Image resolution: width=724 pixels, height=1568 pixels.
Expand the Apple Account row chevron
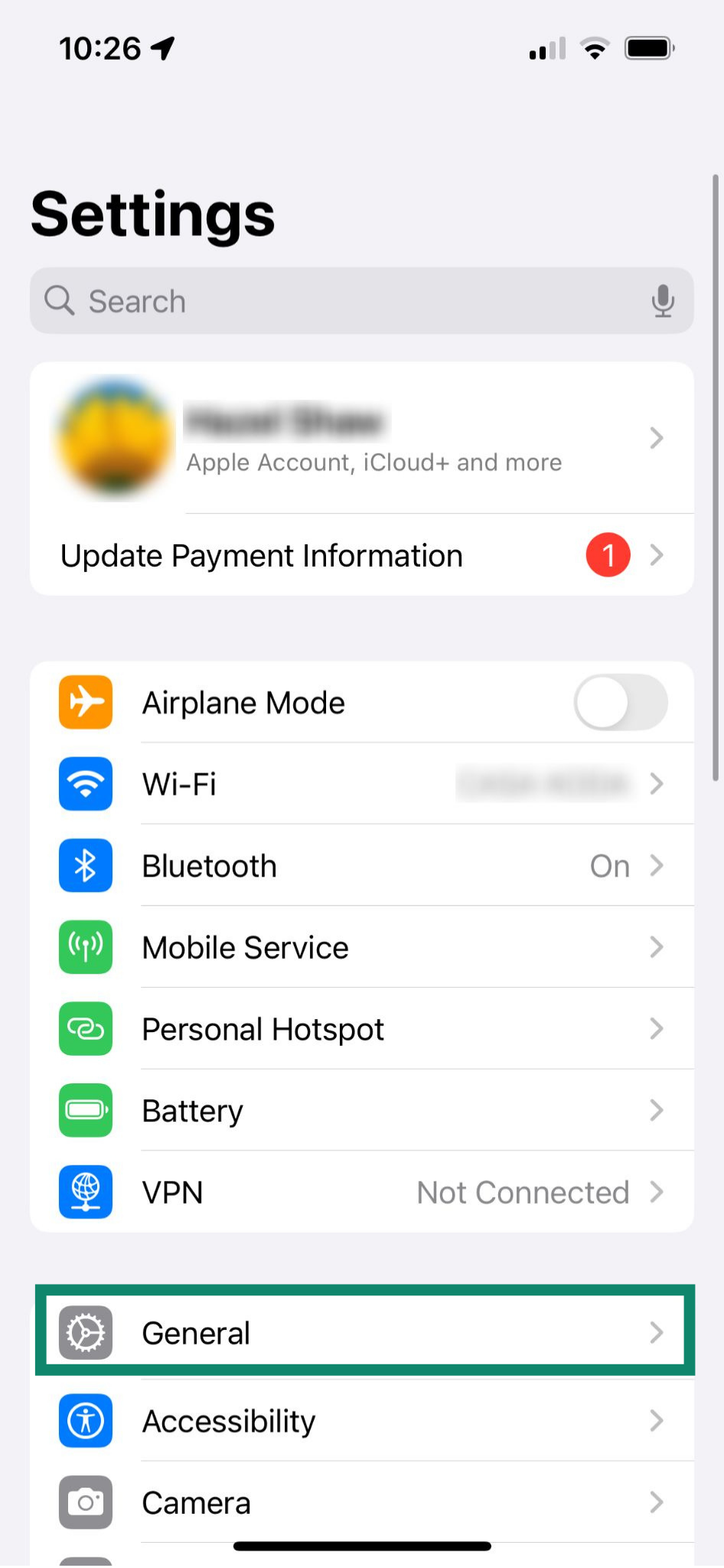coord(657,438)
